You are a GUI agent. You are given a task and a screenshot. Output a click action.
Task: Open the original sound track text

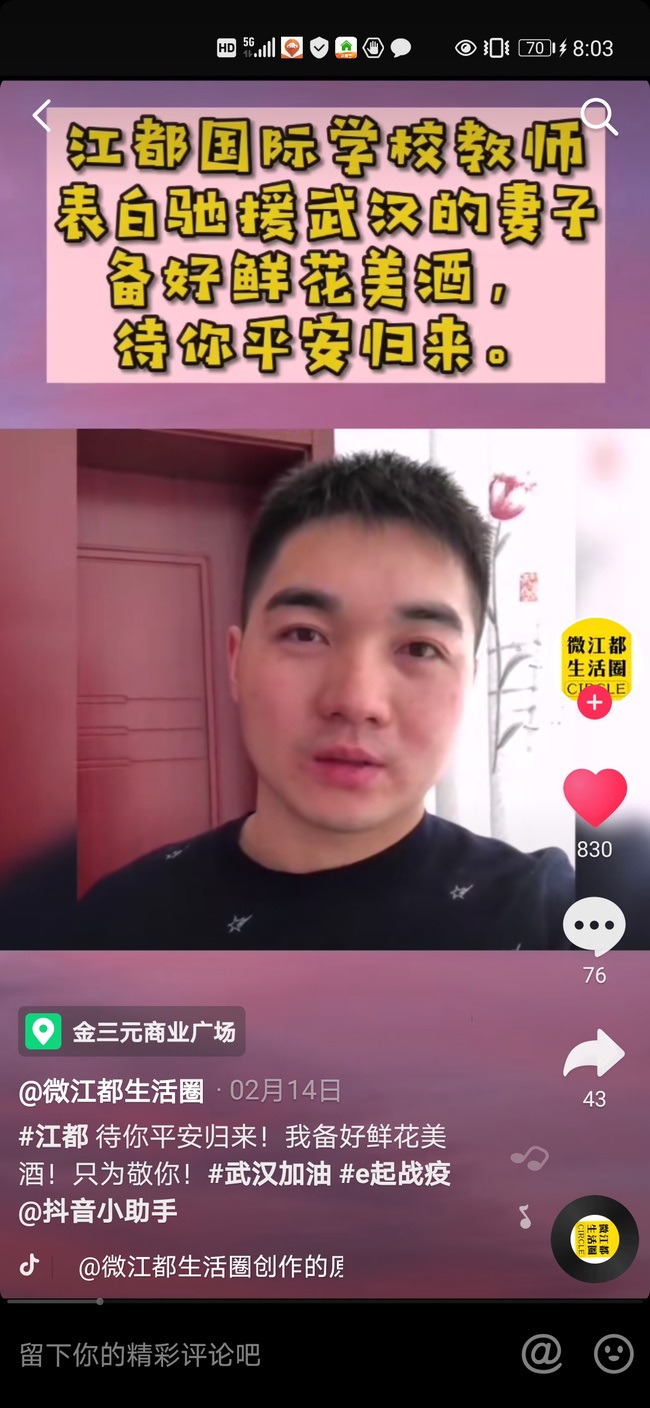pos(210,1266)
